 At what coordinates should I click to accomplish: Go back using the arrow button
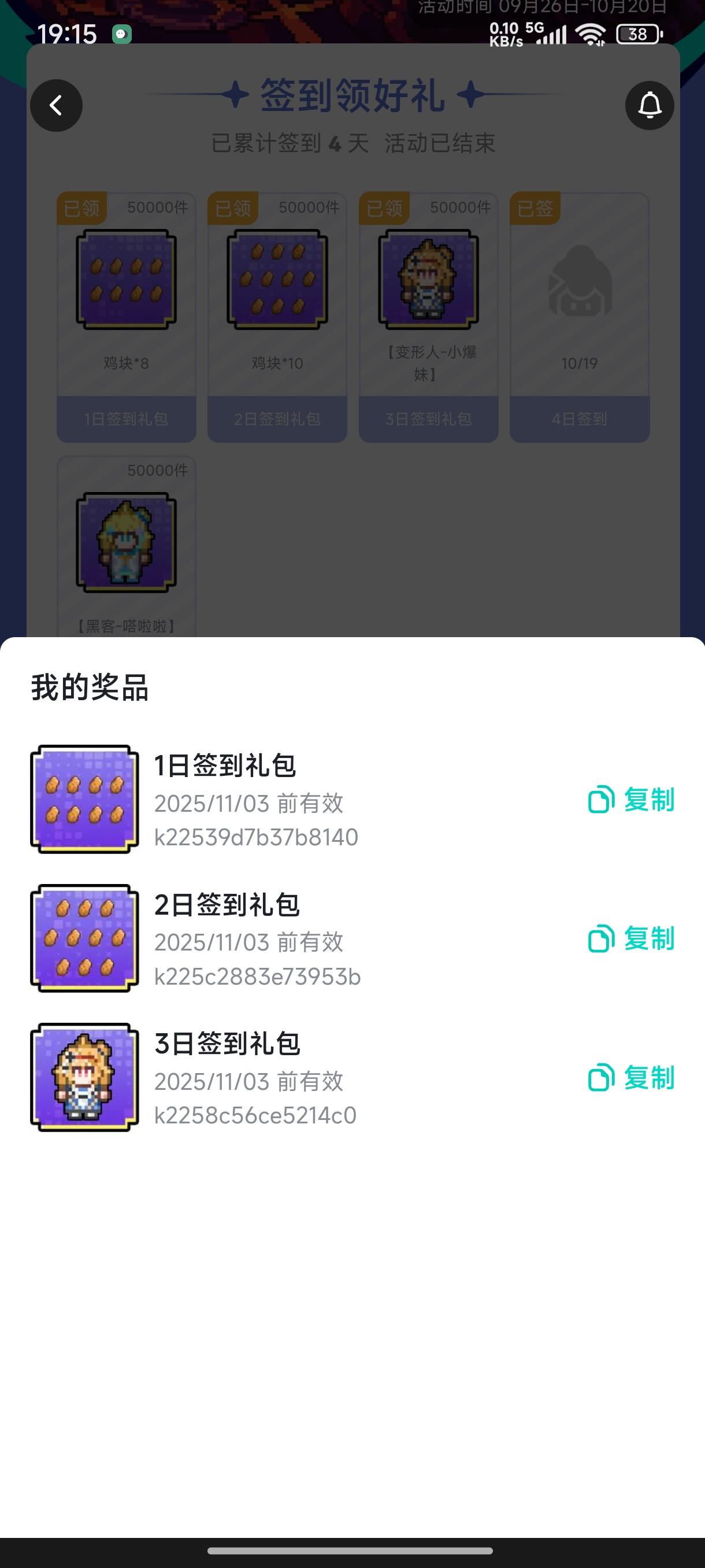point(57,106)
